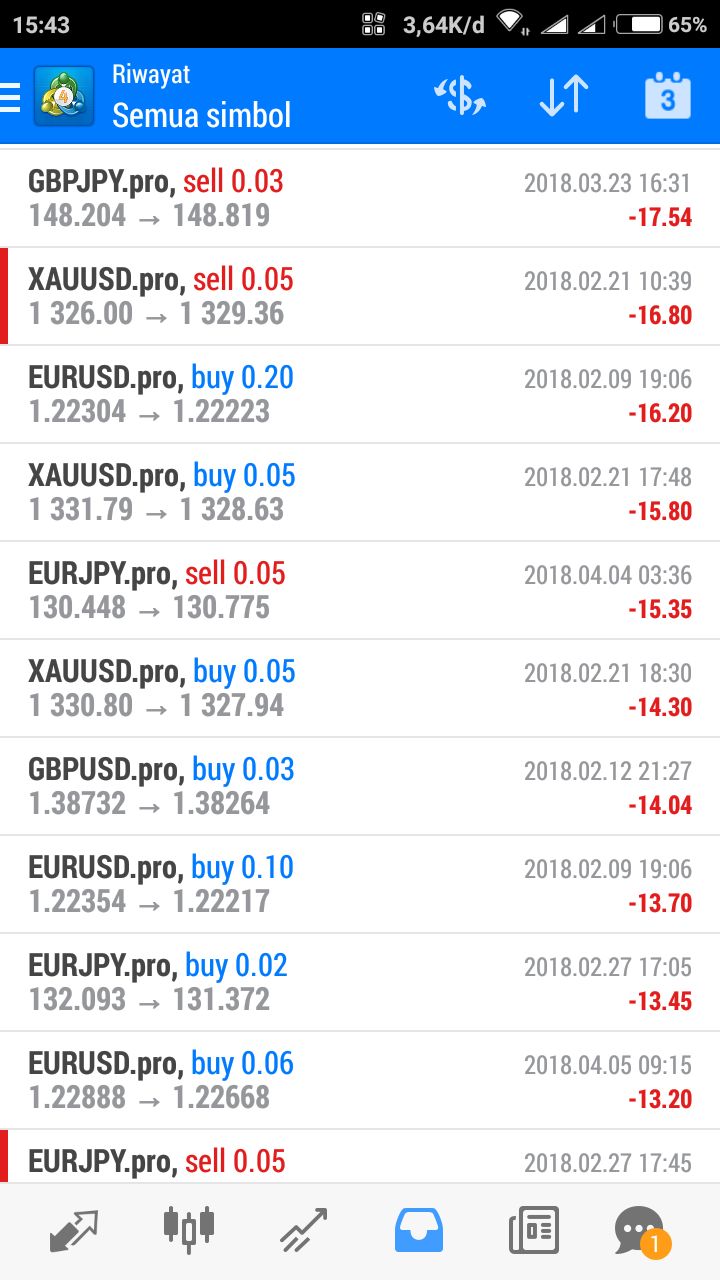
Task: Select the History inbox tab
Action: click(x=419, y=1230)
